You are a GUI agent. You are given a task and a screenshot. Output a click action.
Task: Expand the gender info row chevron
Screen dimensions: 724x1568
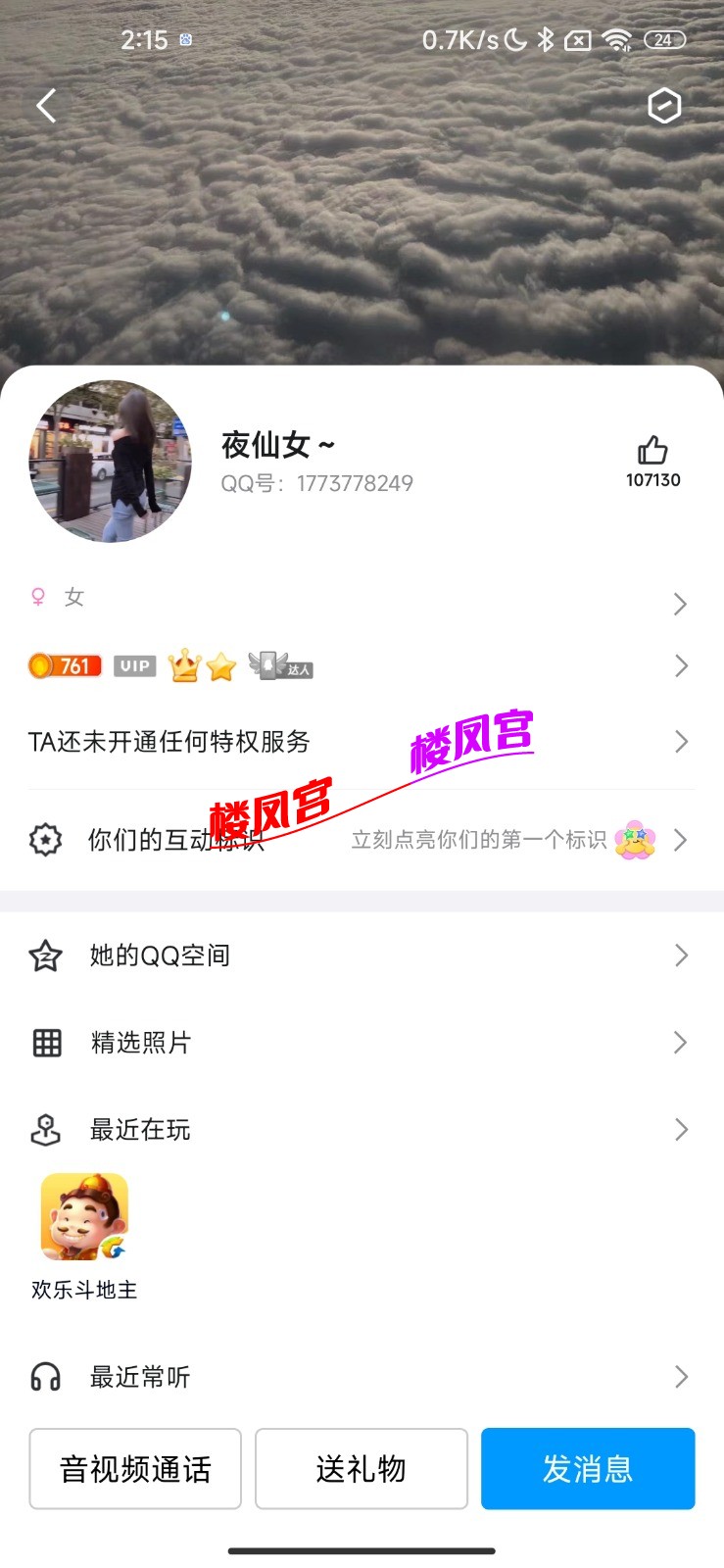pyautogui.click(x=681, y=604)
